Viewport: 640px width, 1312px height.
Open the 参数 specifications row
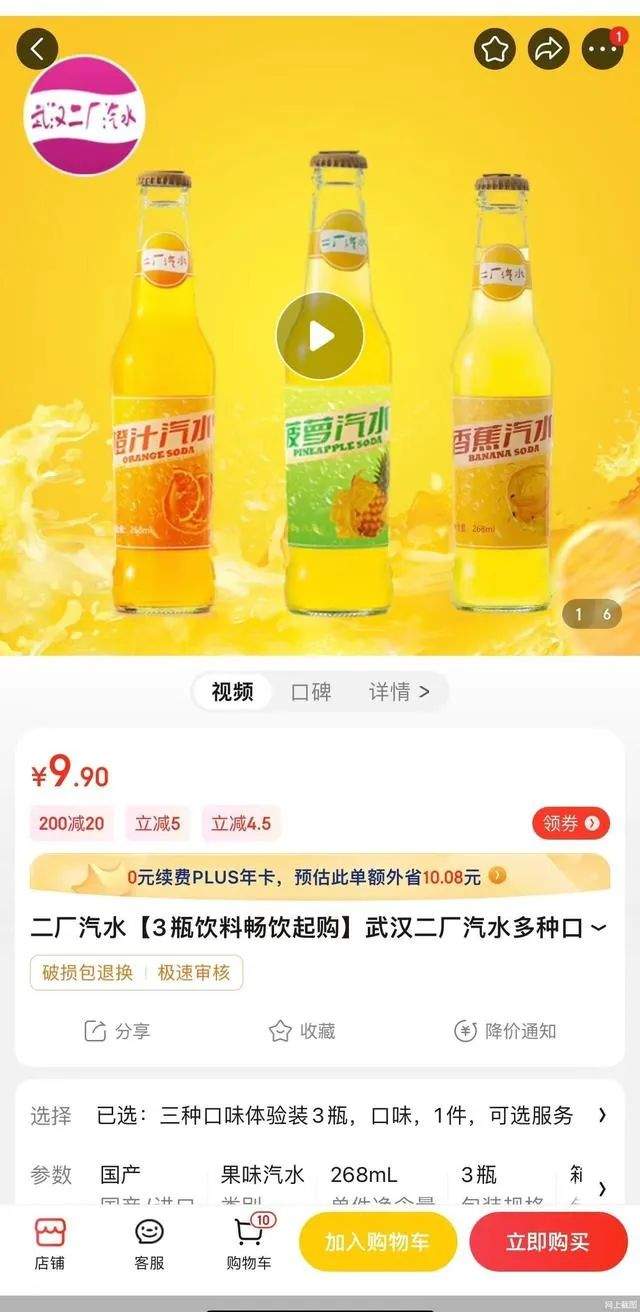(320, 1184)
